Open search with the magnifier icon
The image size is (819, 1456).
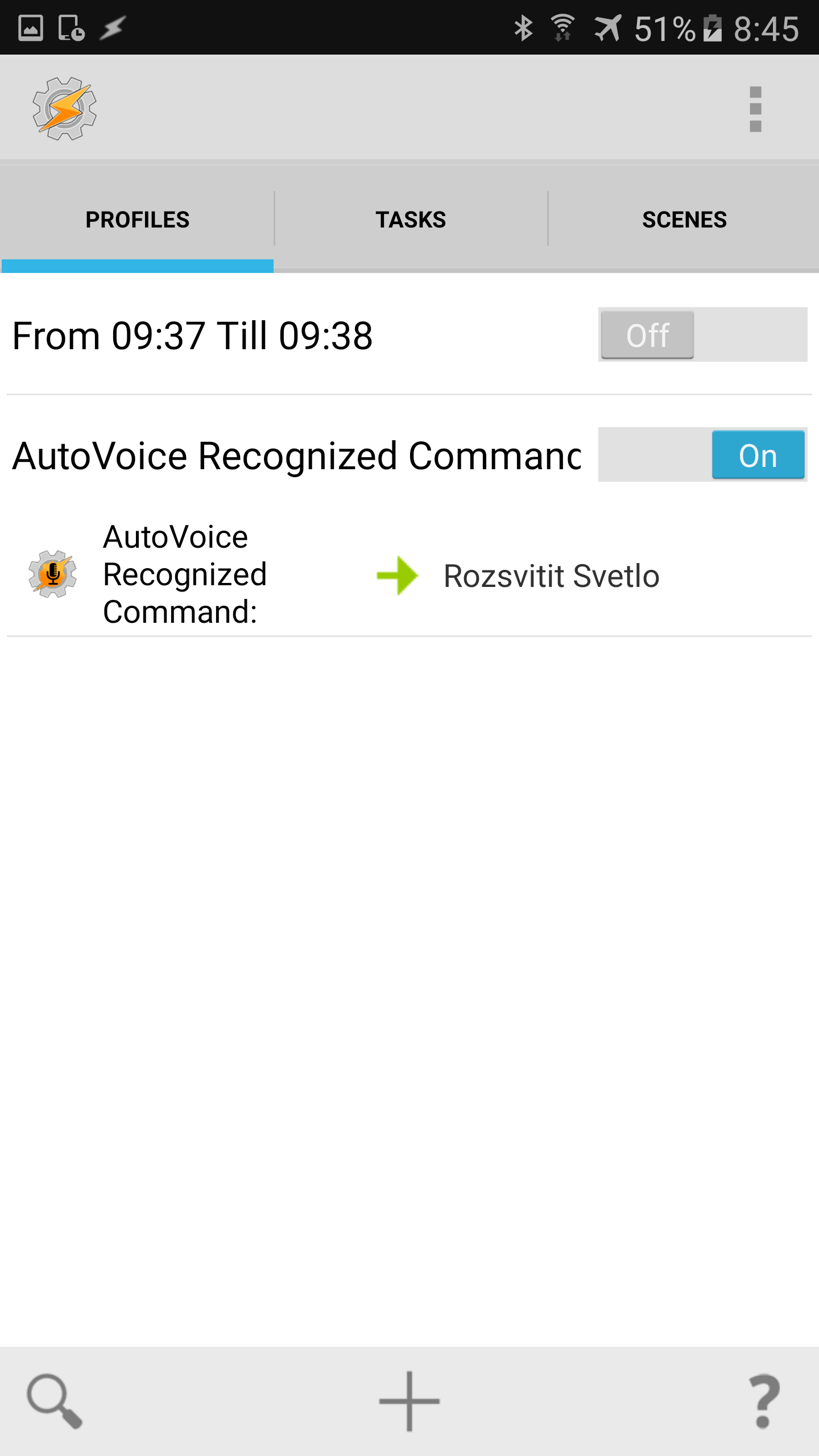coord(55,1401)
